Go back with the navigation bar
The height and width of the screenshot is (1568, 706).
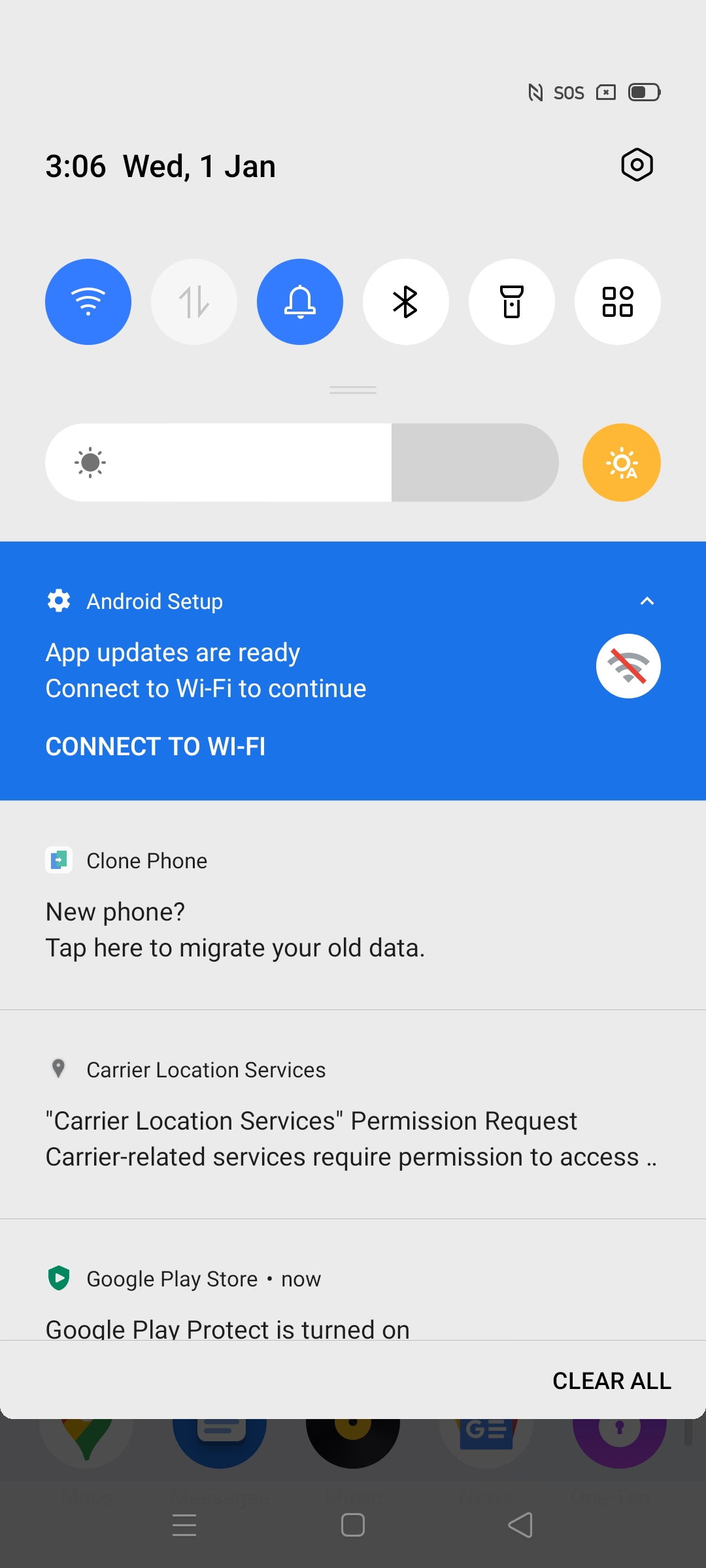pos(521,1526)
